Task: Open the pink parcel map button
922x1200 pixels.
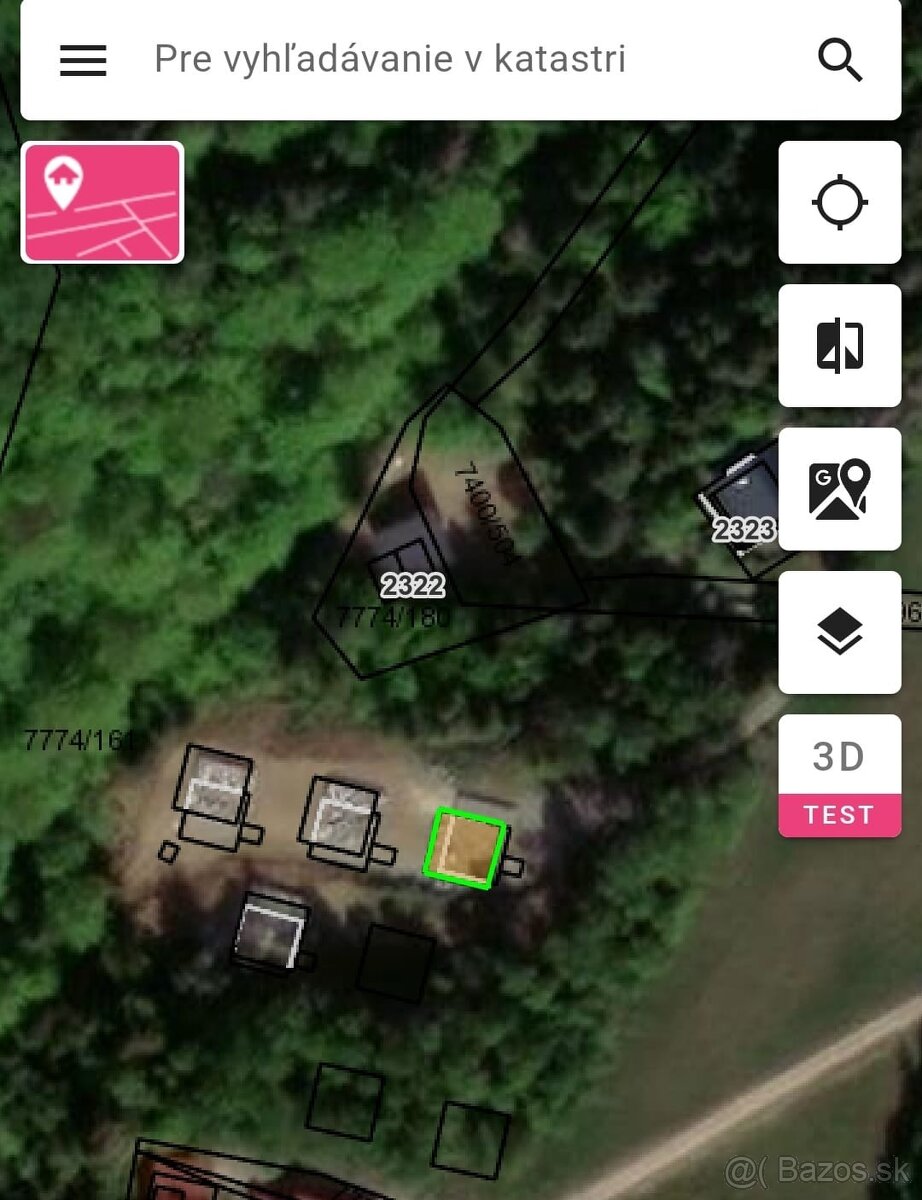Action: tap(102, 202)
